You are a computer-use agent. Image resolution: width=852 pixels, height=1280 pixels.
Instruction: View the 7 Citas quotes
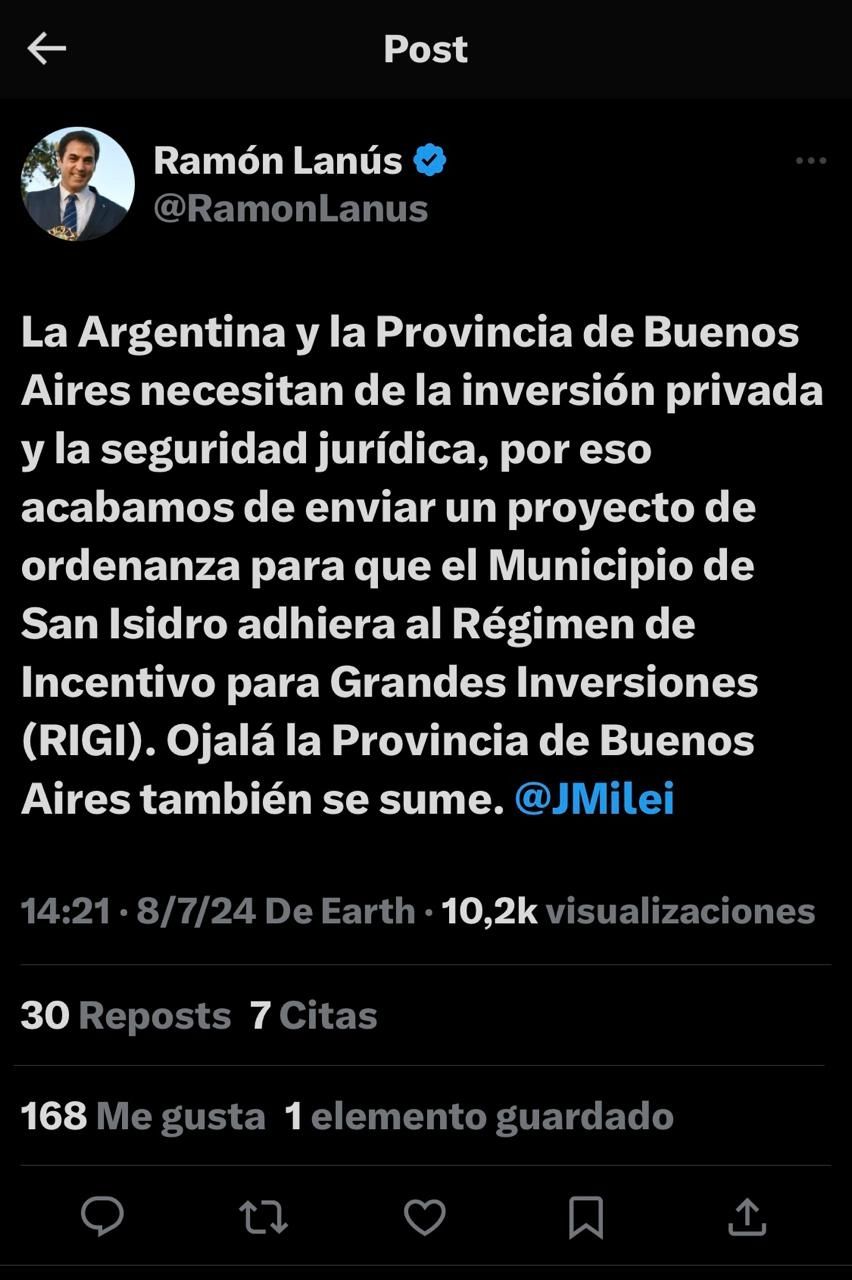[313, 1015]
